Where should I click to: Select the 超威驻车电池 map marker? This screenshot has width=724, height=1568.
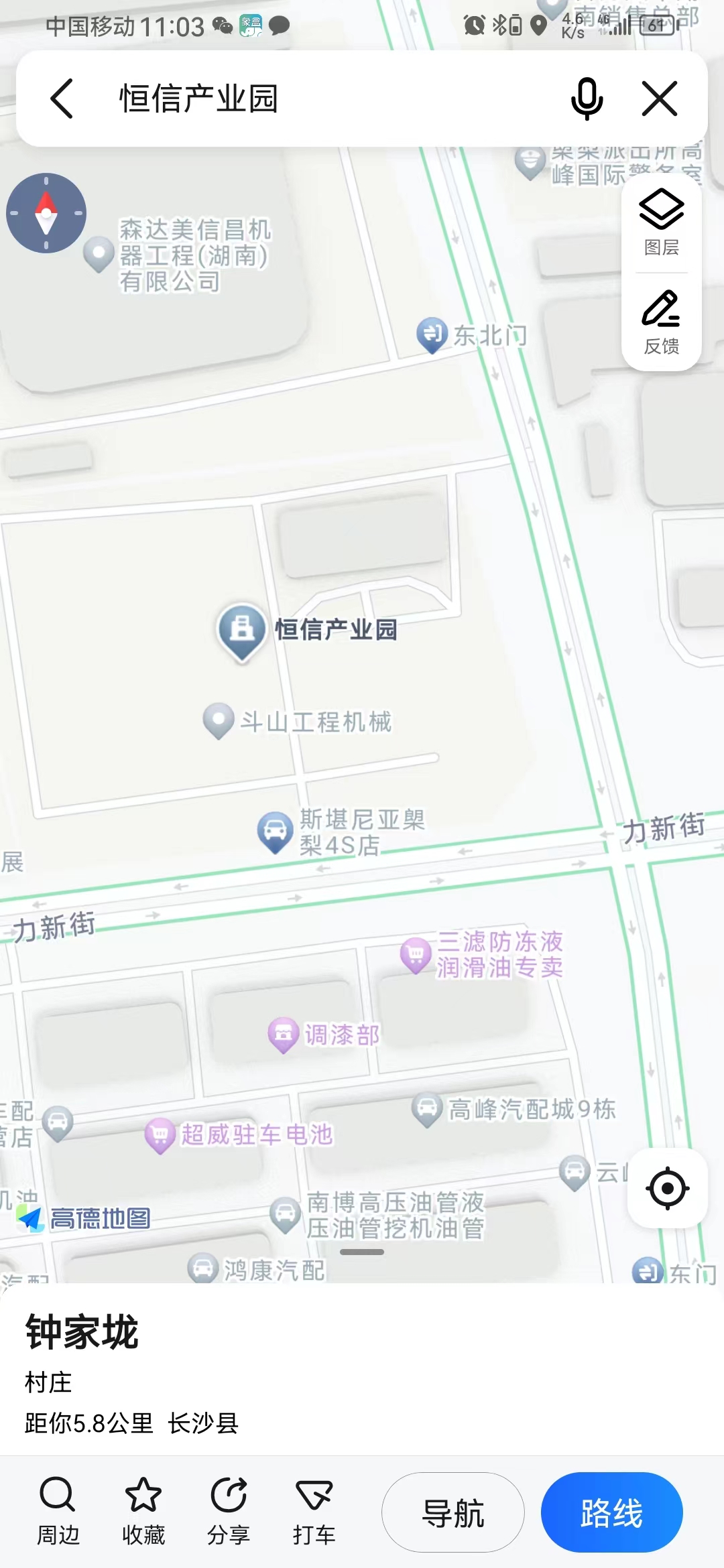tap(160, 1134)
